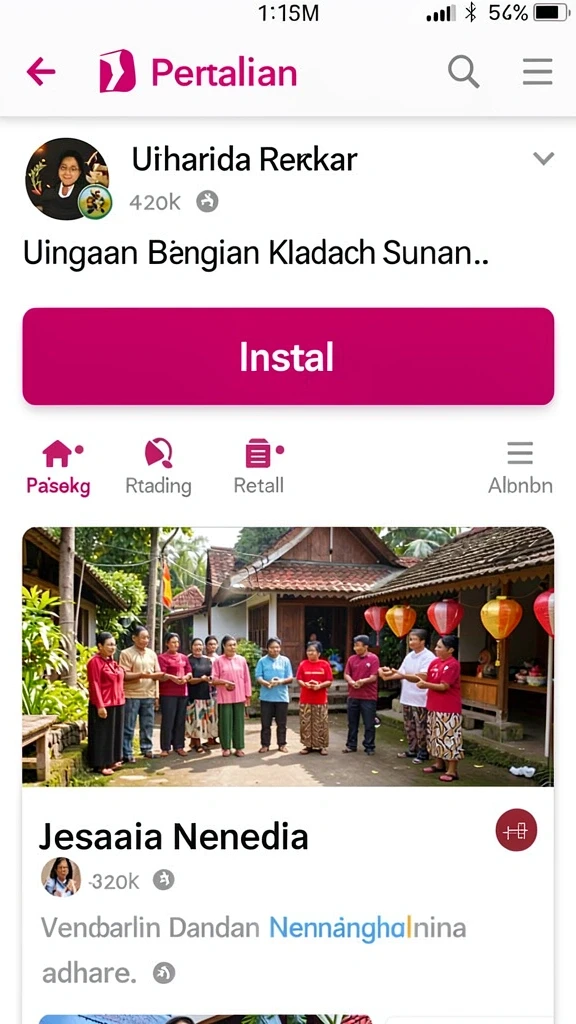The image size is (576, 1024).
Task: Tap the red round icon beside Jesaaia Nenedia
Action: point(516,830)
